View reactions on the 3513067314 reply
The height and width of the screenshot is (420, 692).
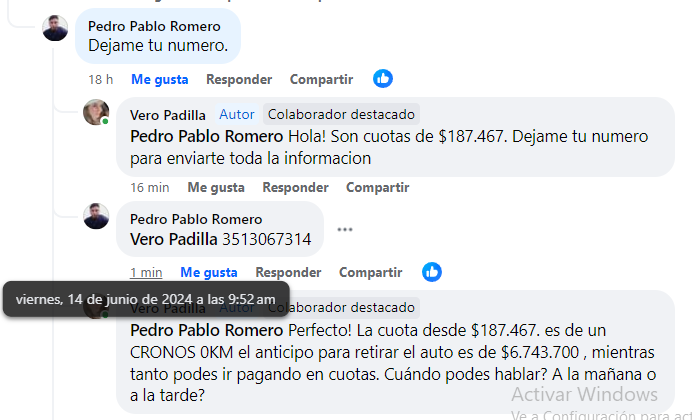[x=432, y=272]
